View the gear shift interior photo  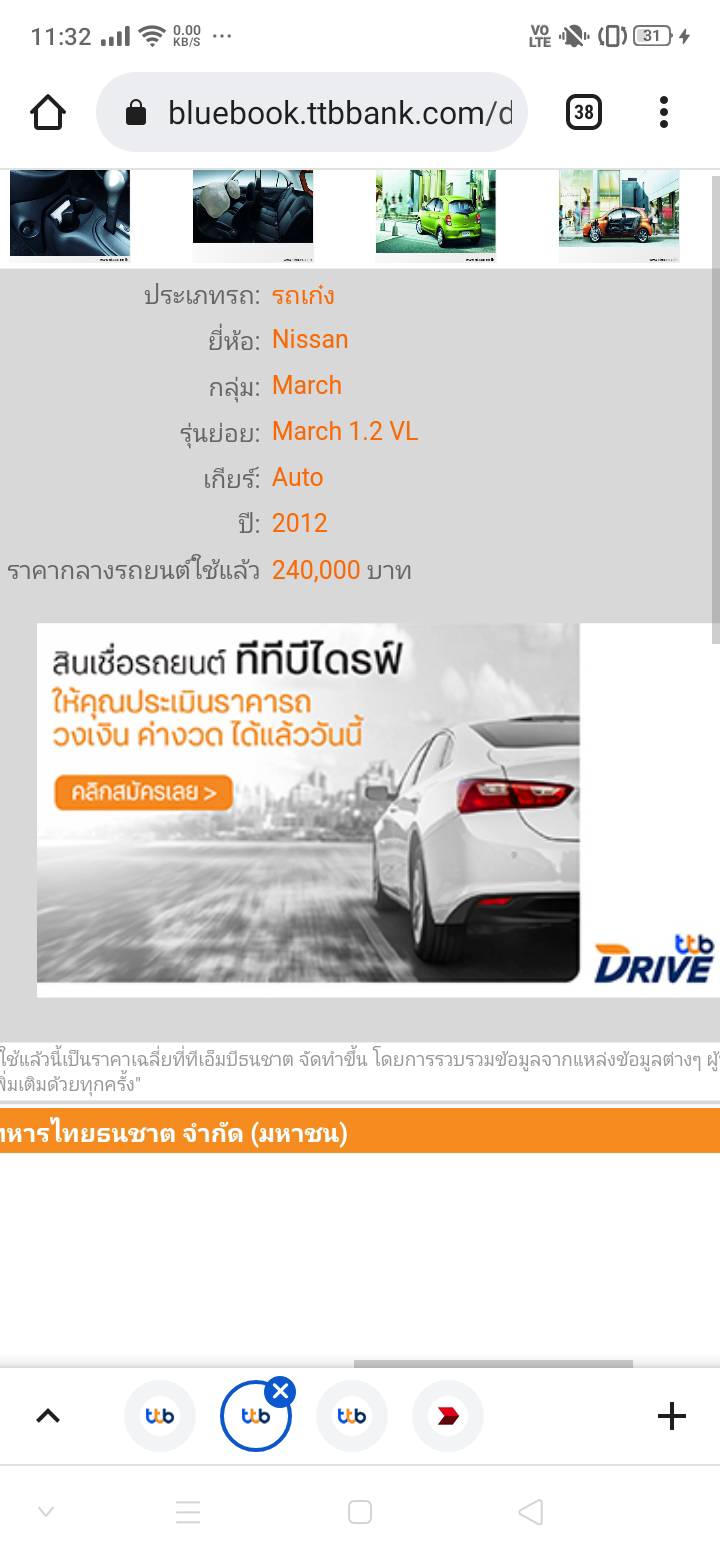(x=70, y=215)
